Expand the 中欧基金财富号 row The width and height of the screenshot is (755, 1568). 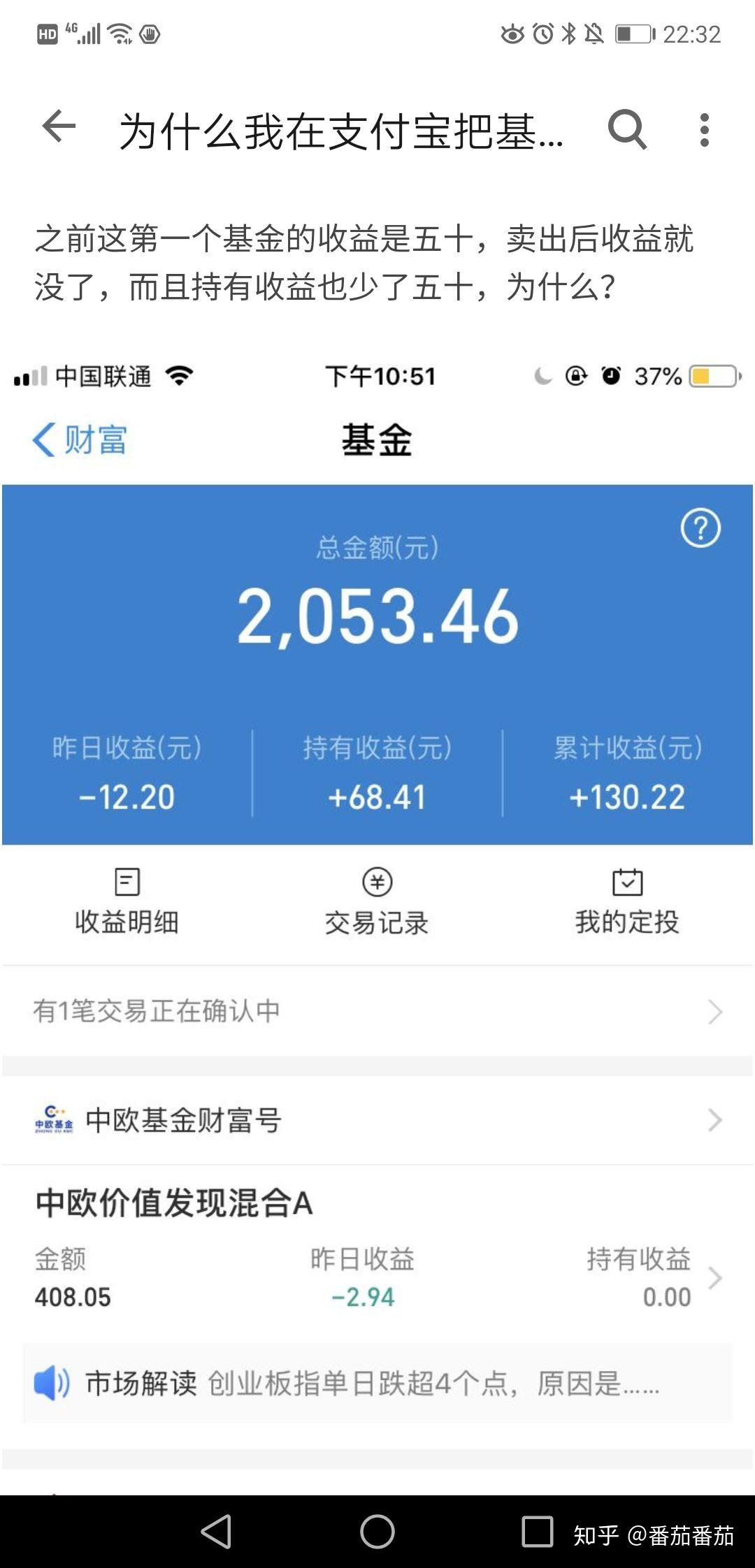pos(377,1120)
